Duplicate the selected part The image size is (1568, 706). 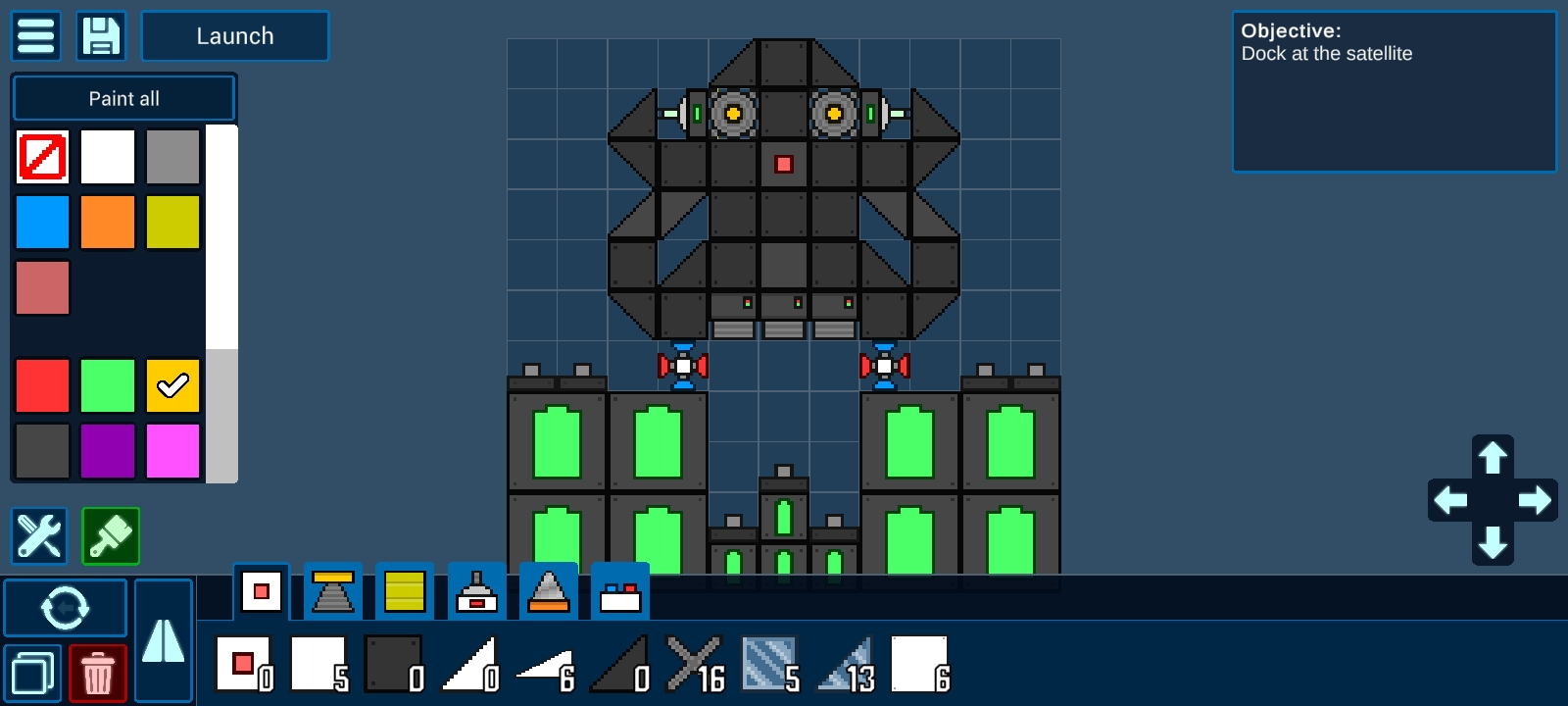(33, 674)
